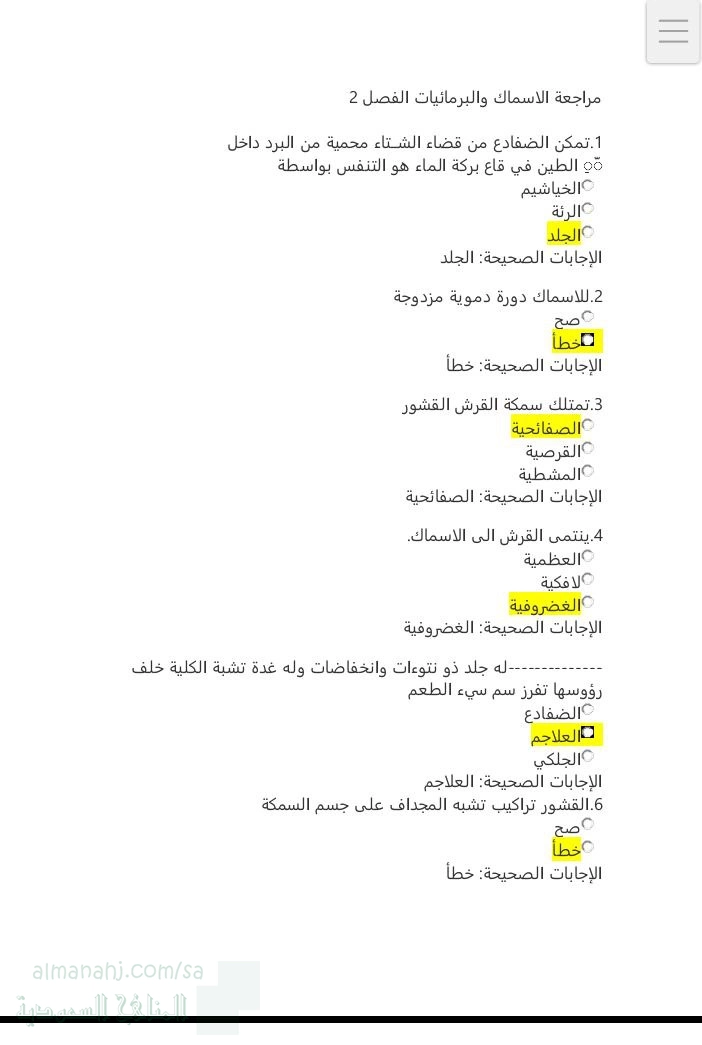Mark الجلد as the answer
This screenshot has width=702, height=1045.
[588, 231]
